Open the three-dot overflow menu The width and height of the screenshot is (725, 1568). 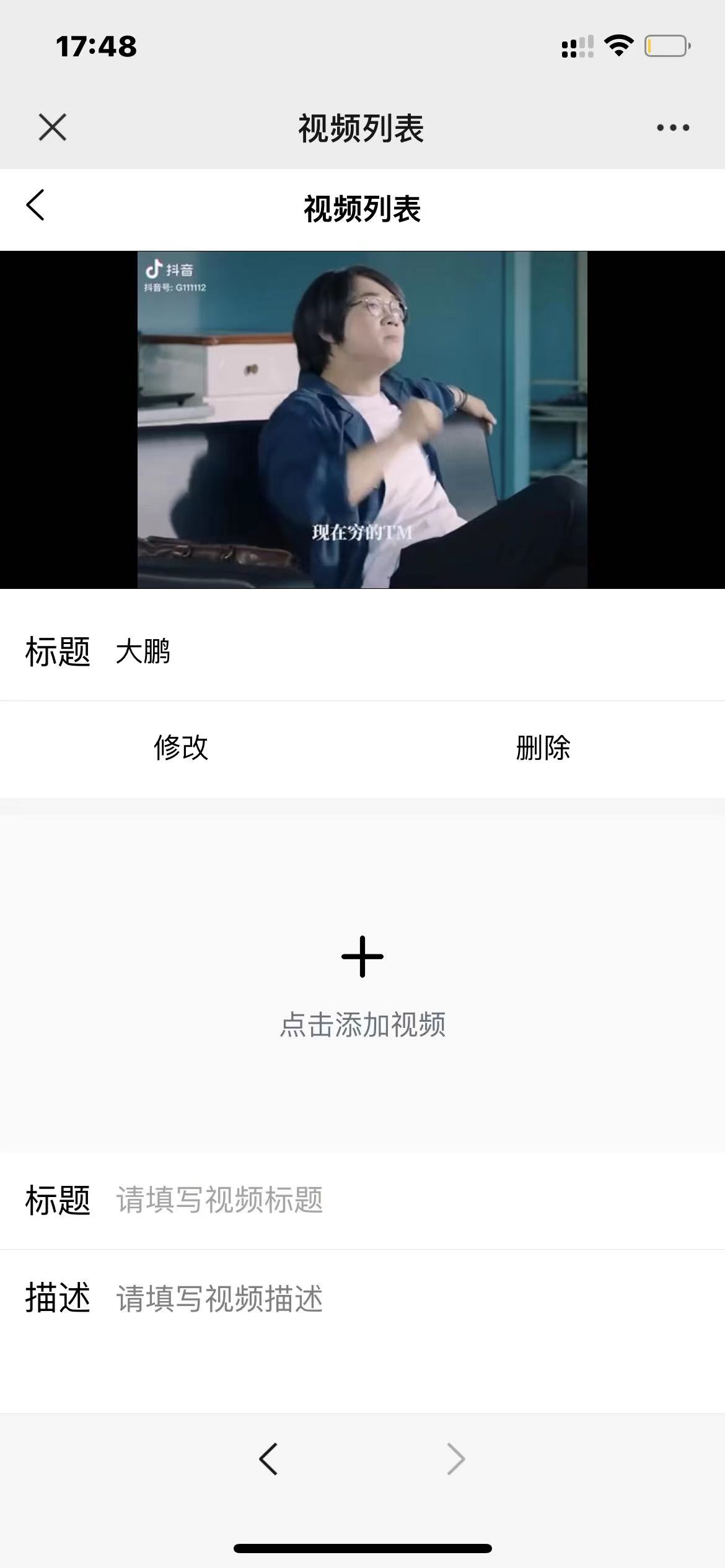coord(672,128)
